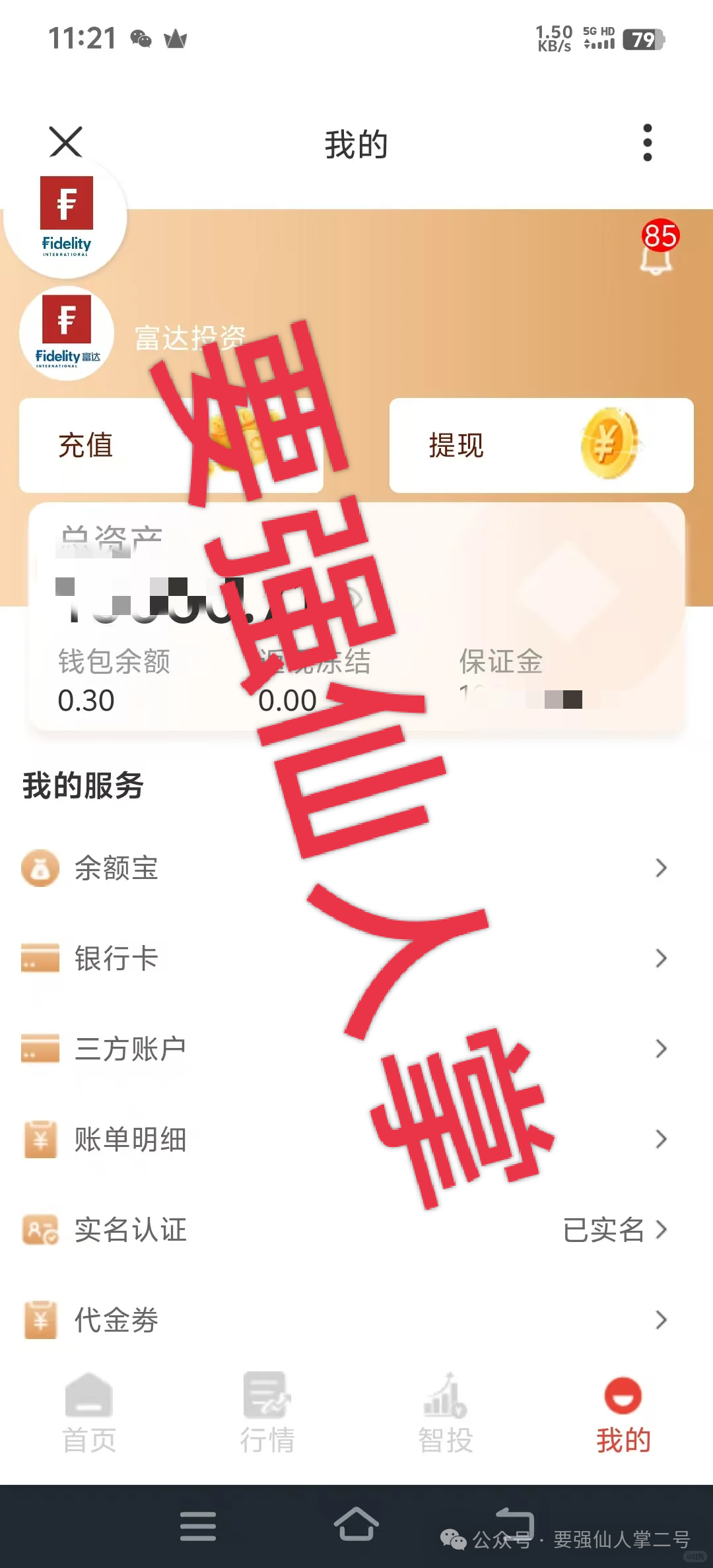The height and width of the screenshot is (1568, 713).
Task: View 账单明细 bill details
Action: [343, 1139]
